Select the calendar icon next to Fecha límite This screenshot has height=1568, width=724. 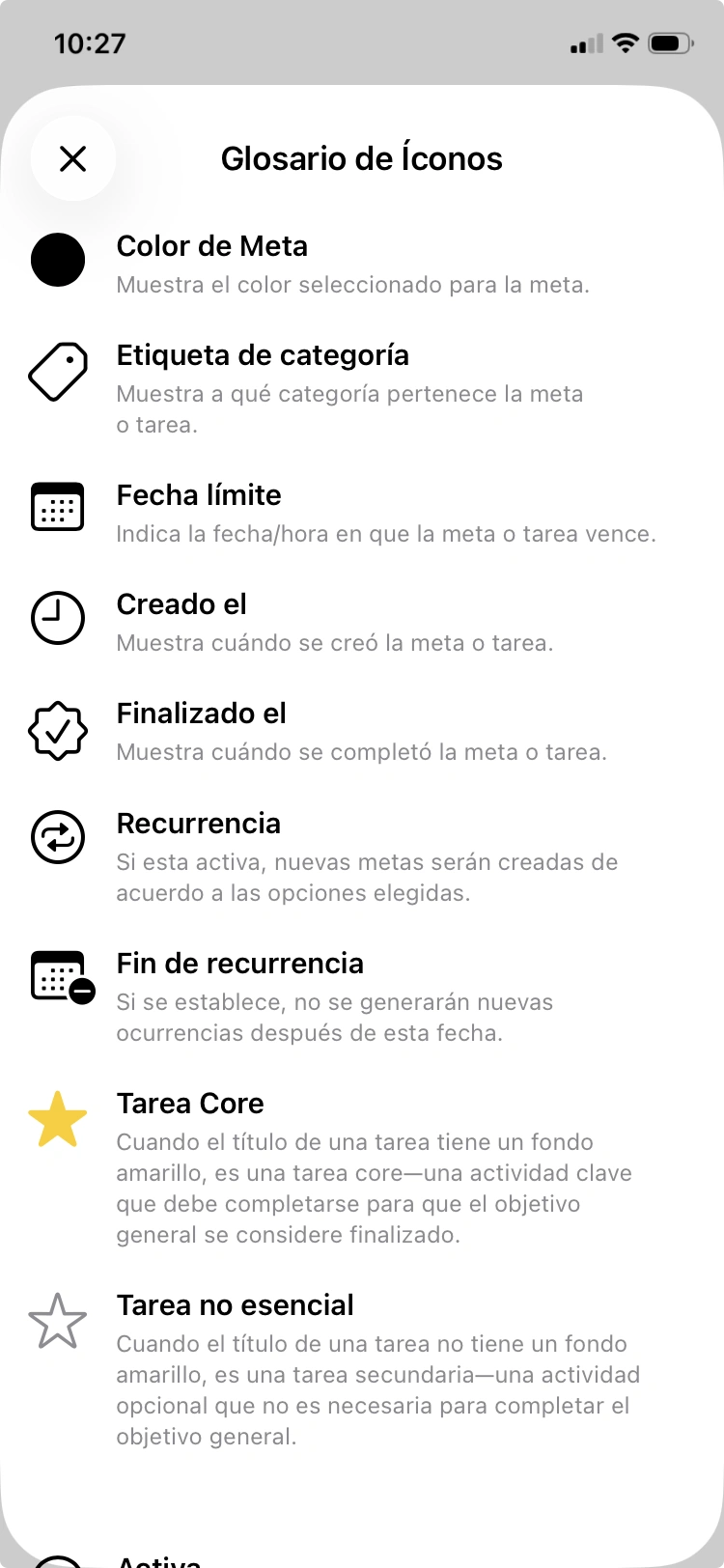pos(58,507)
